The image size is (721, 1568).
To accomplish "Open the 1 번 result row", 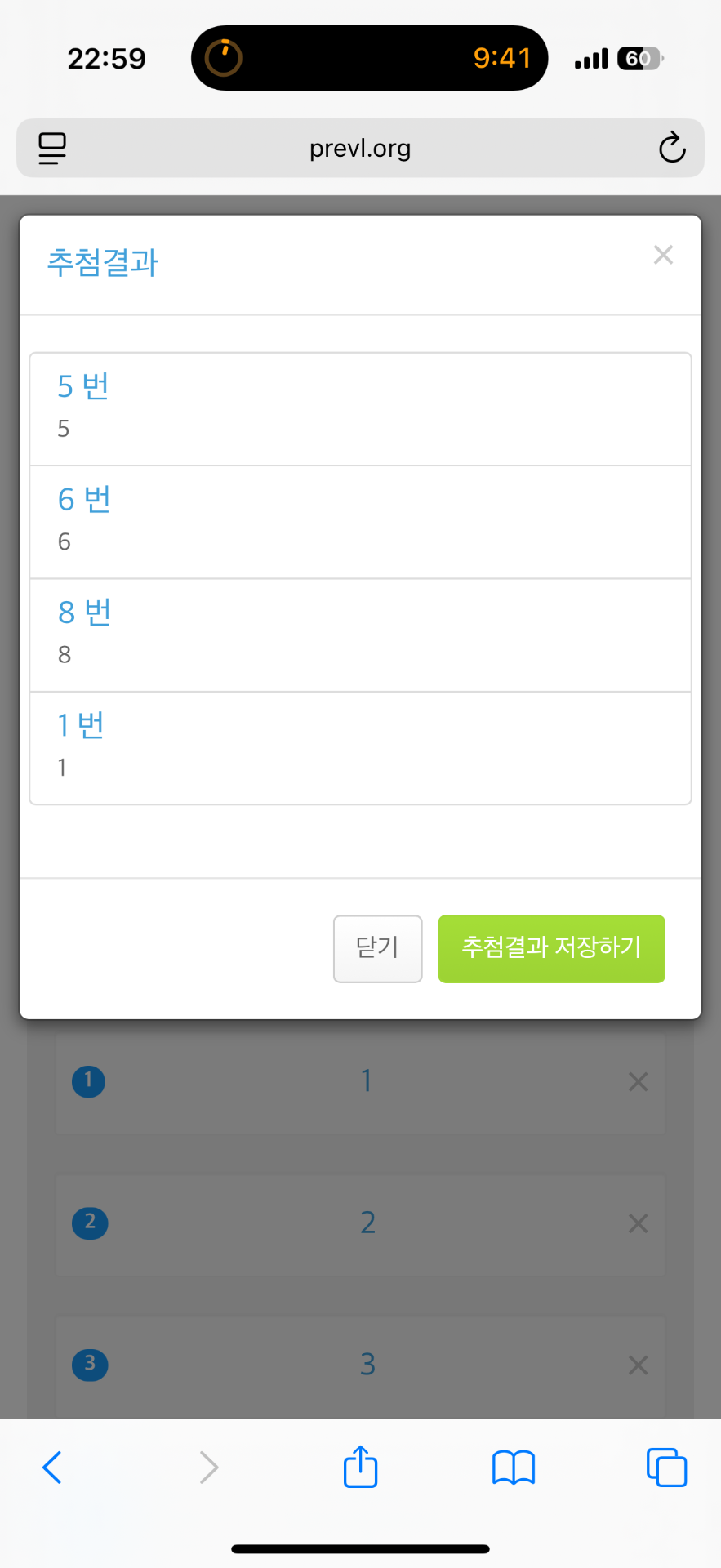I will coord(360,747).
